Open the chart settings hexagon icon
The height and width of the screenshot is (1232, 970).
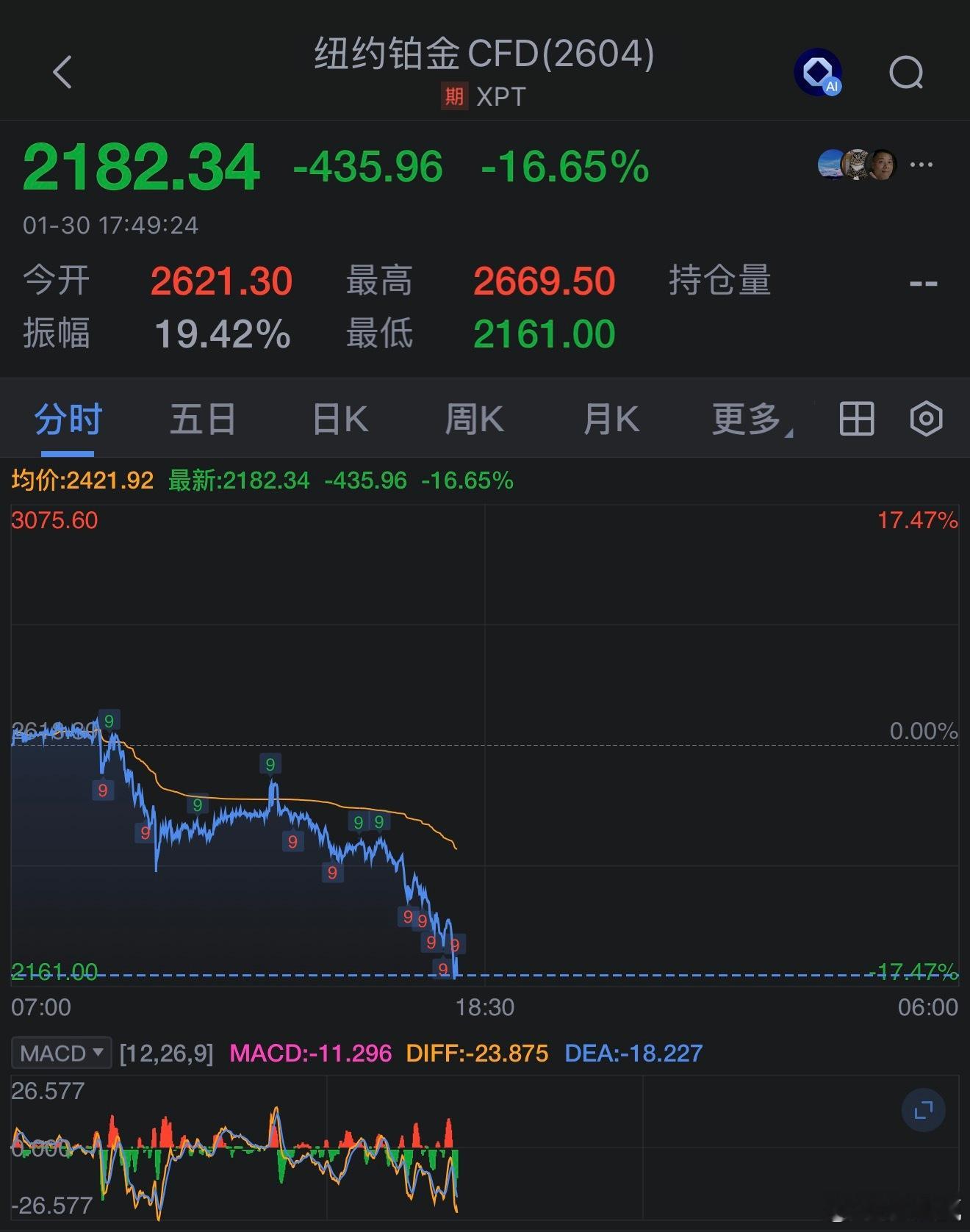pos(924,417)
